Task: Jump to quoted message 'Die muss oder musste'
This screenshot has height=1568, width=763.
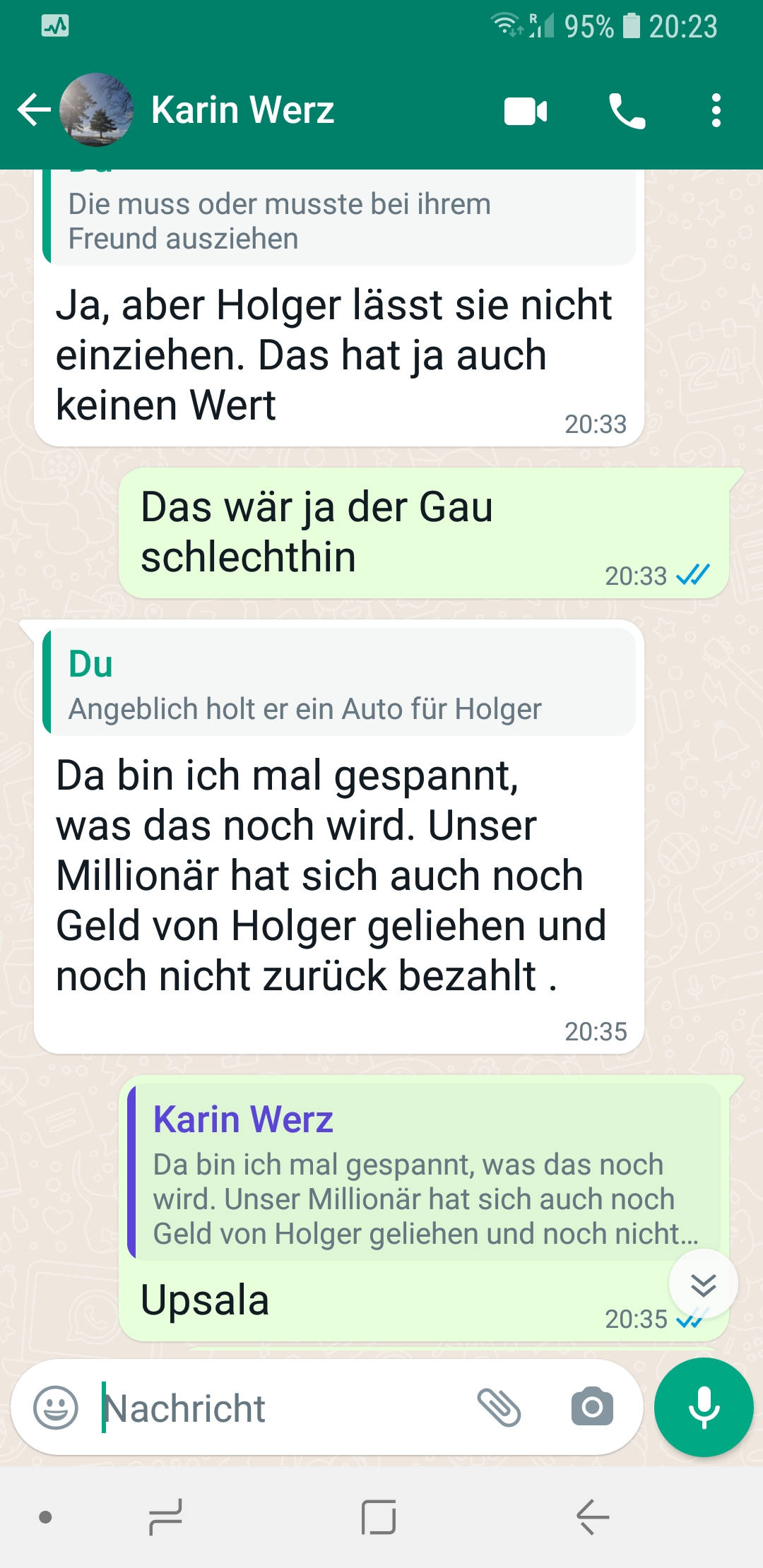Action: [339, 220]
